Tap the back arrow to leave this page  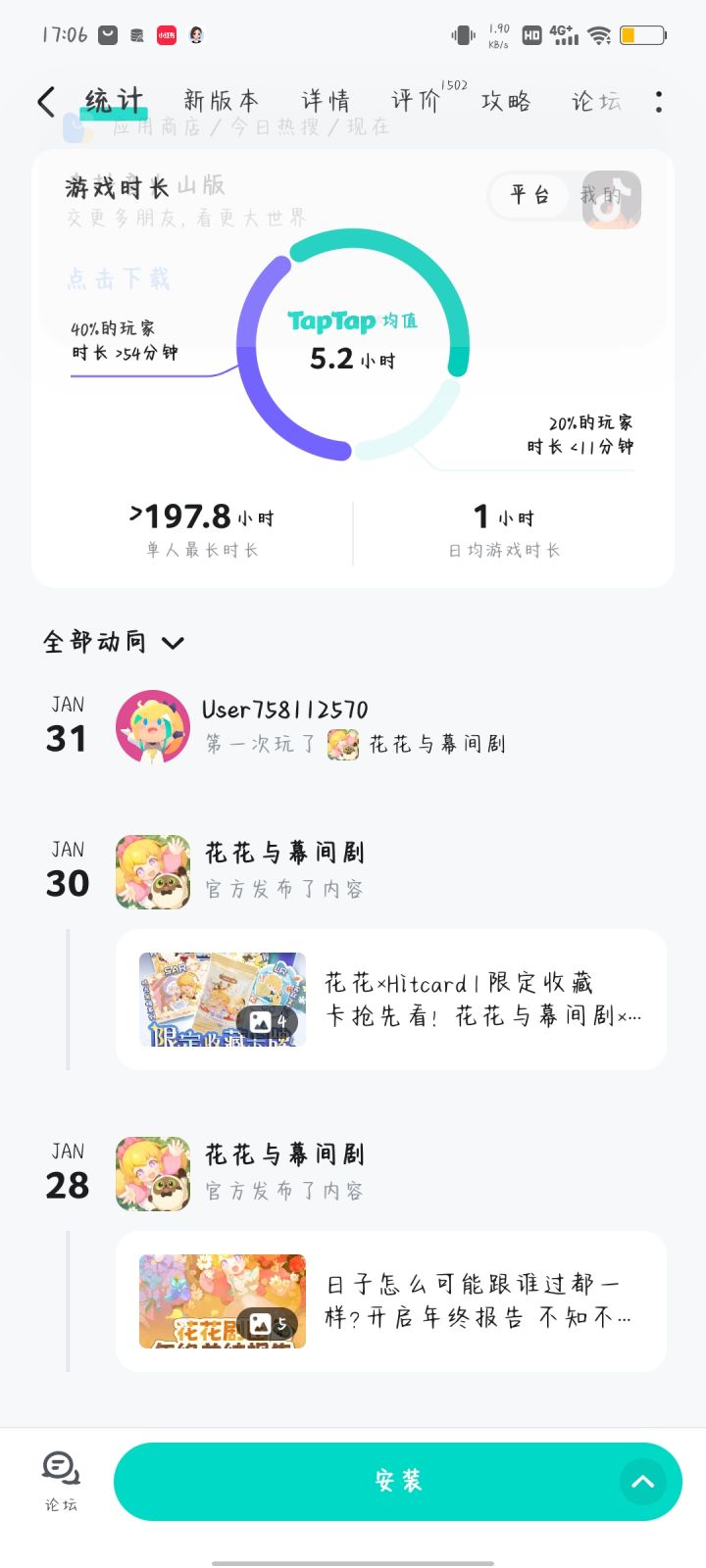[44, 101]
